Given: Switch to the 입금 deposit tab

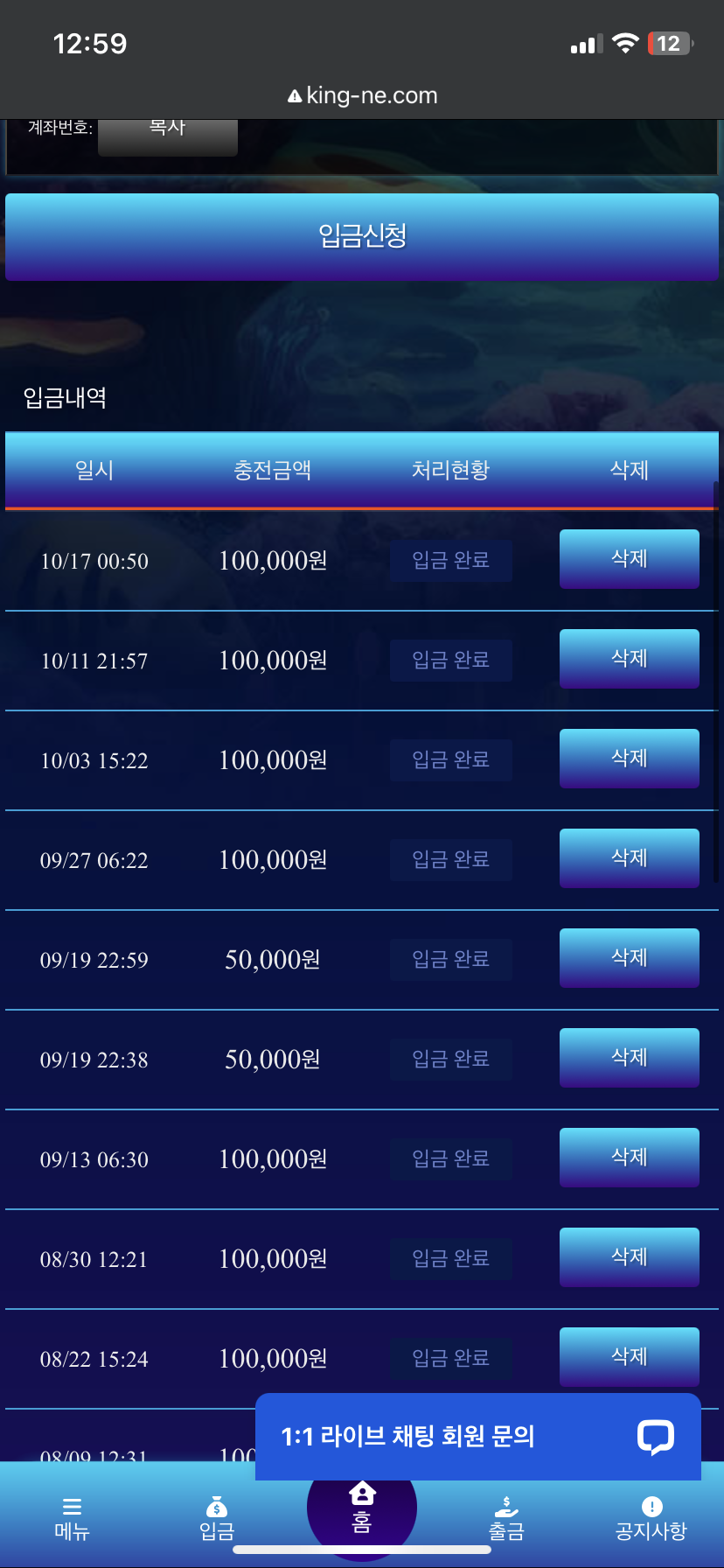Looking at the screenshot, I should (x=217, y=1518).
